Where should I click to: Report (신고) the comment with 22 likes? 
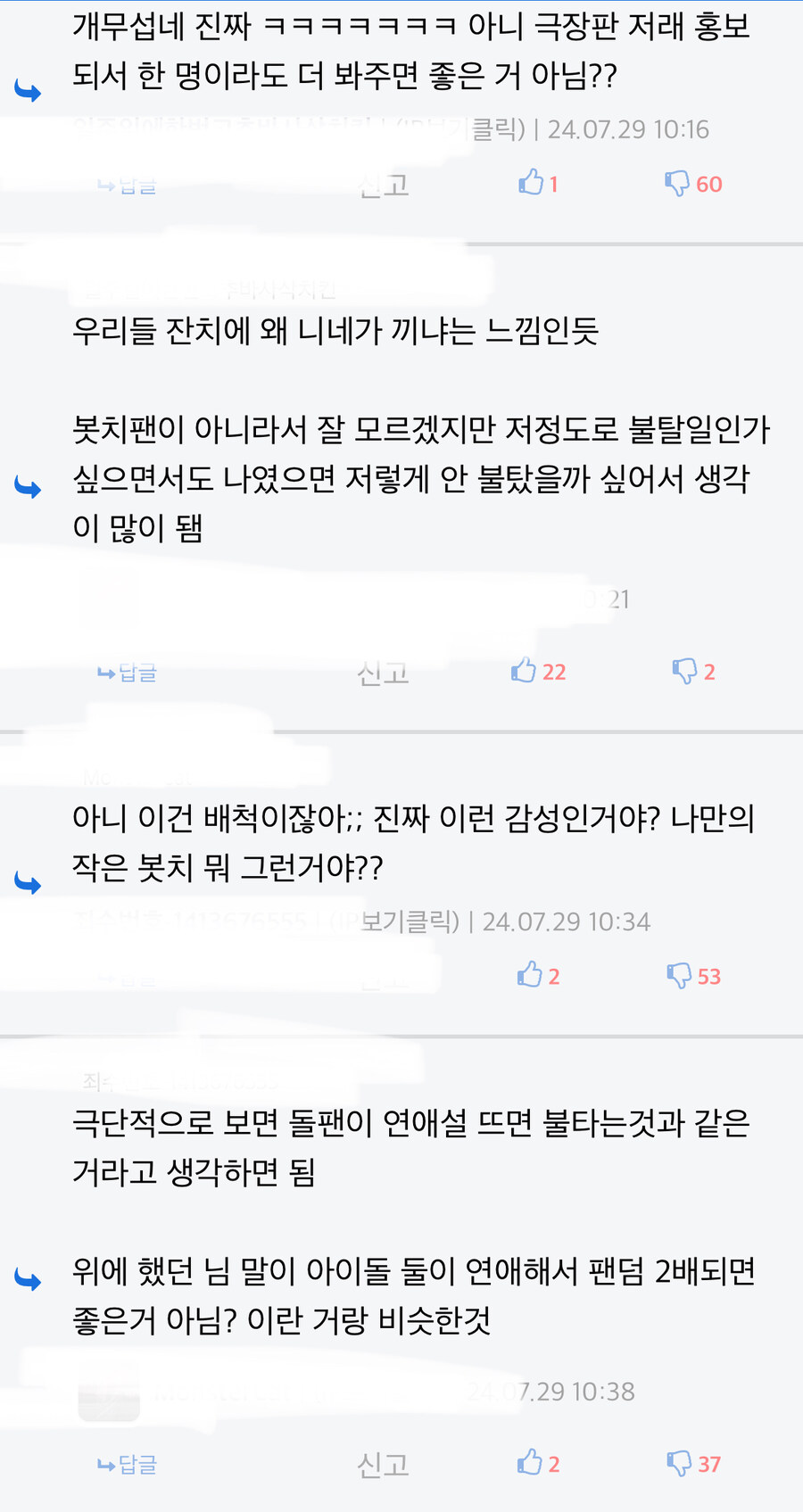tap(383, 672)
